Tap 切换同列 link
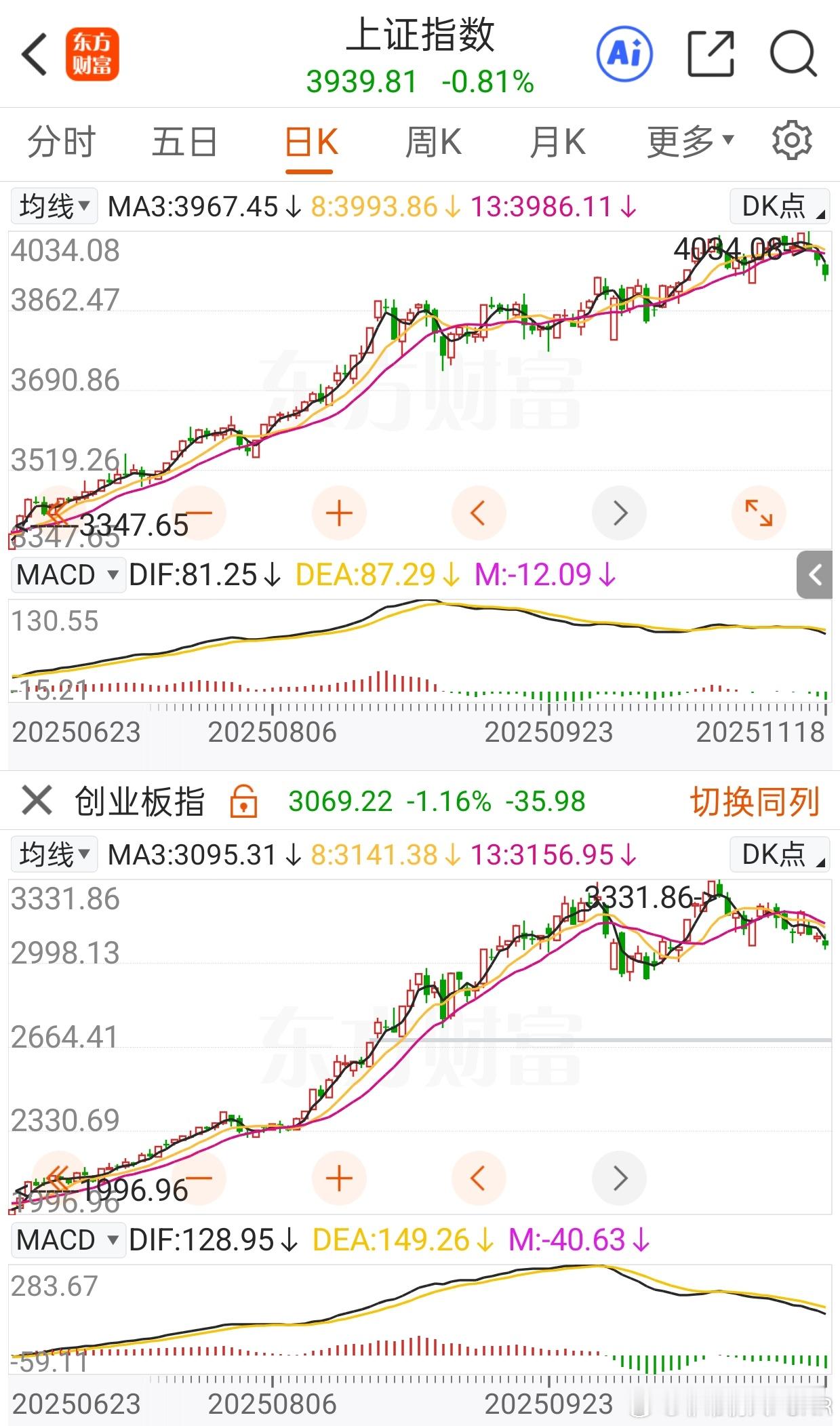Screen dimensions: 840x1426 click(x=755, y=801)
